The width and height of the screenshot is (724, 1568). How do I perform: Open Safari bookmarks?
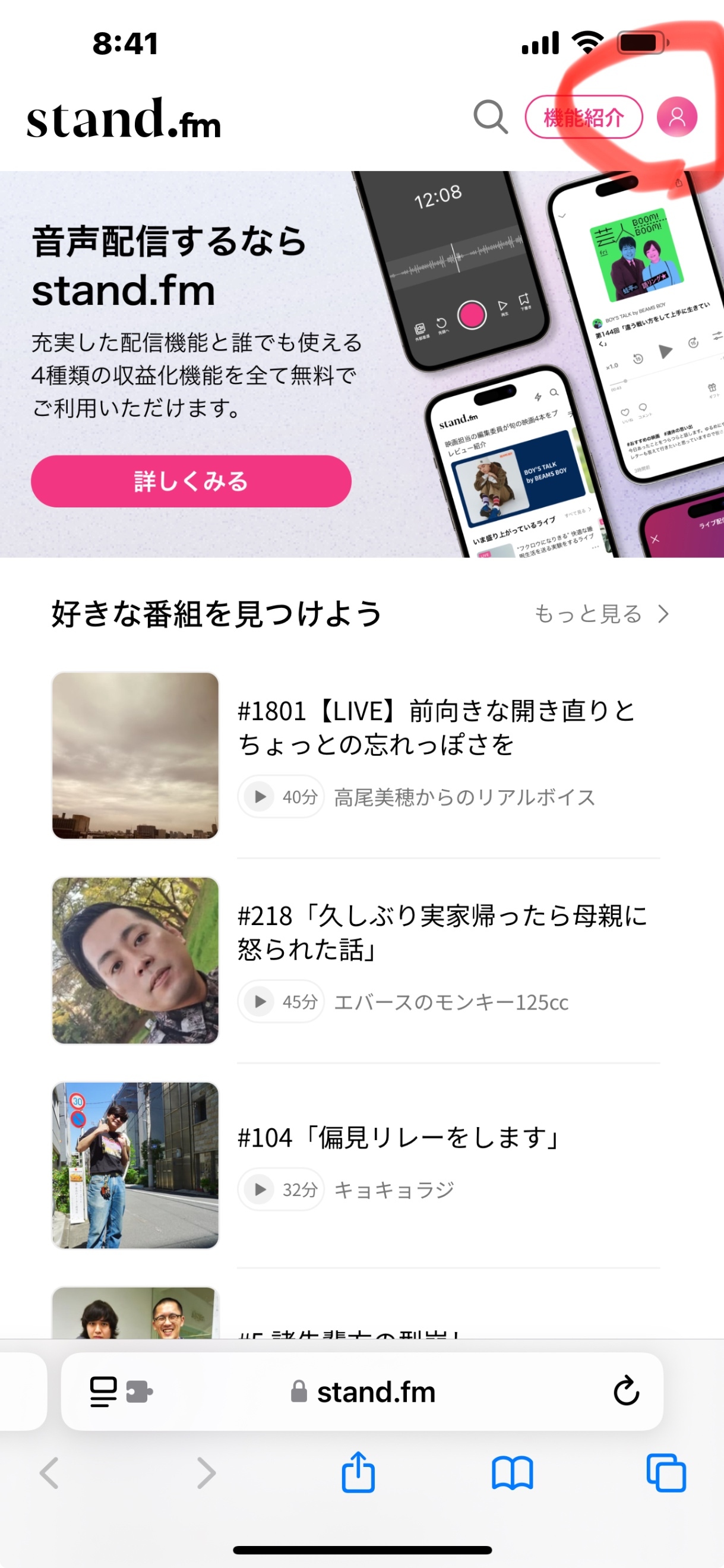[x=513, y=1473]
